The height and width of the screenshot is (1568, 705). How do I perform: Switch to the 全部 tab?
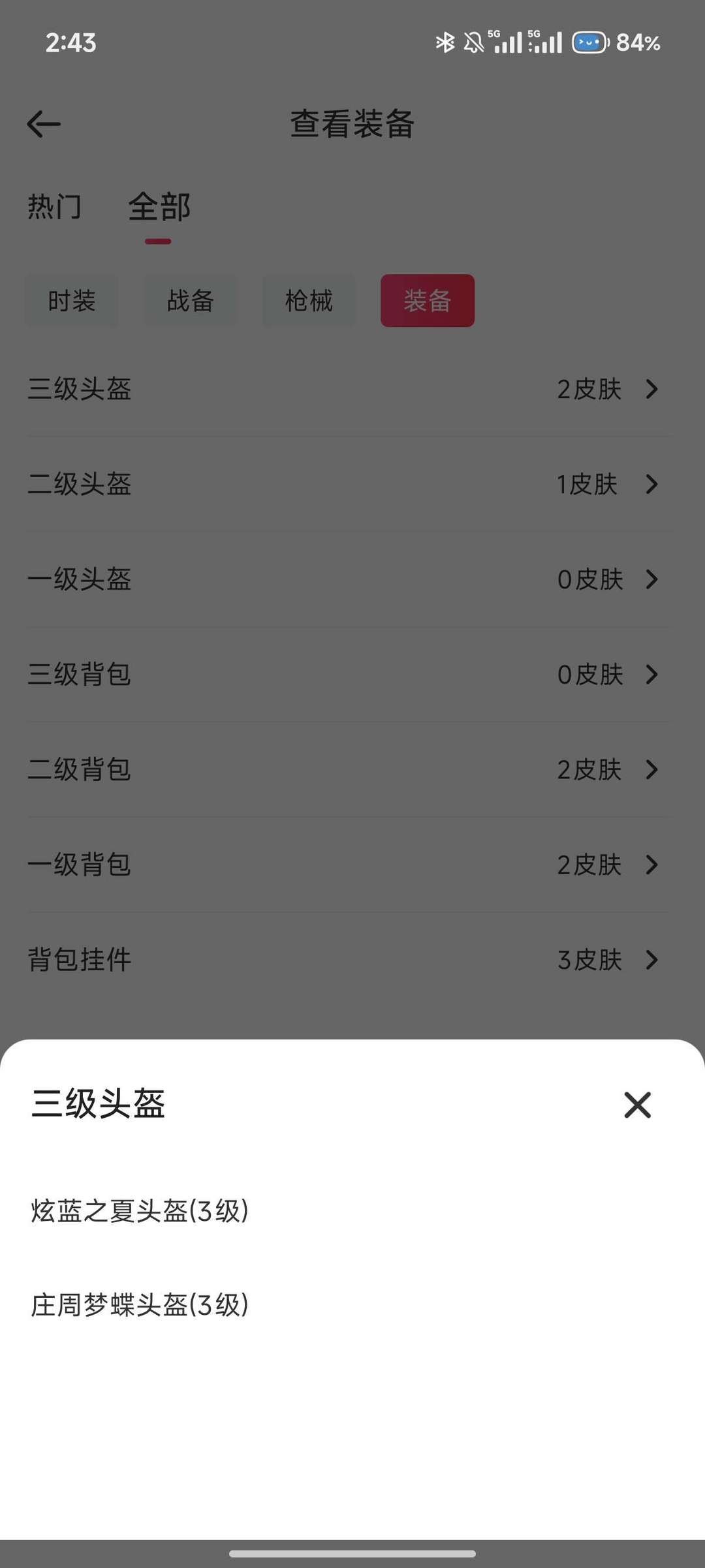(x=159, y=208)
